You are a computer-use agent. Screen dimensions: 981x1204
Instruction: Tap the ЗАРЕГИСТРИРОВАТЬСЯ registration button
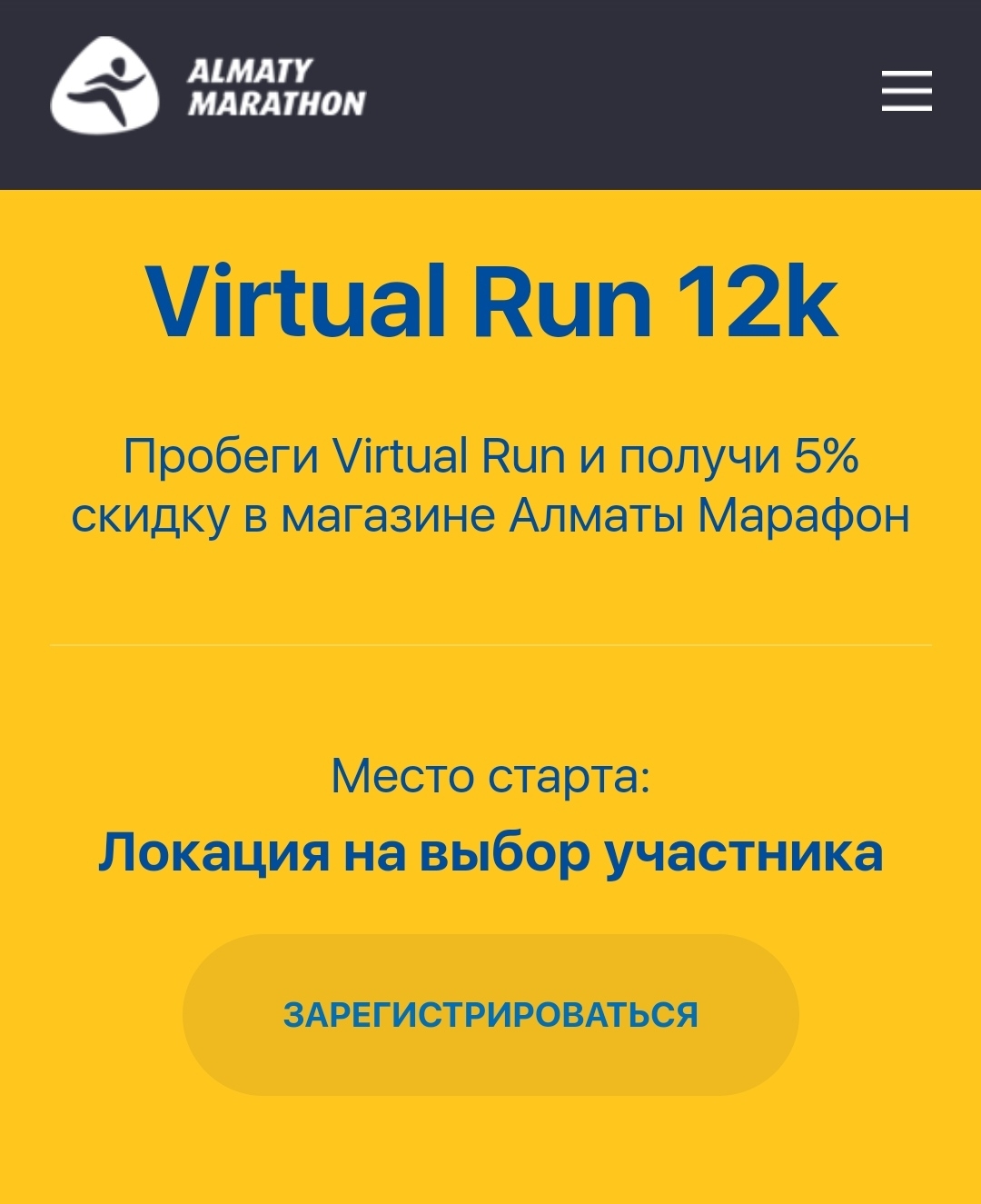point(490,1015)
